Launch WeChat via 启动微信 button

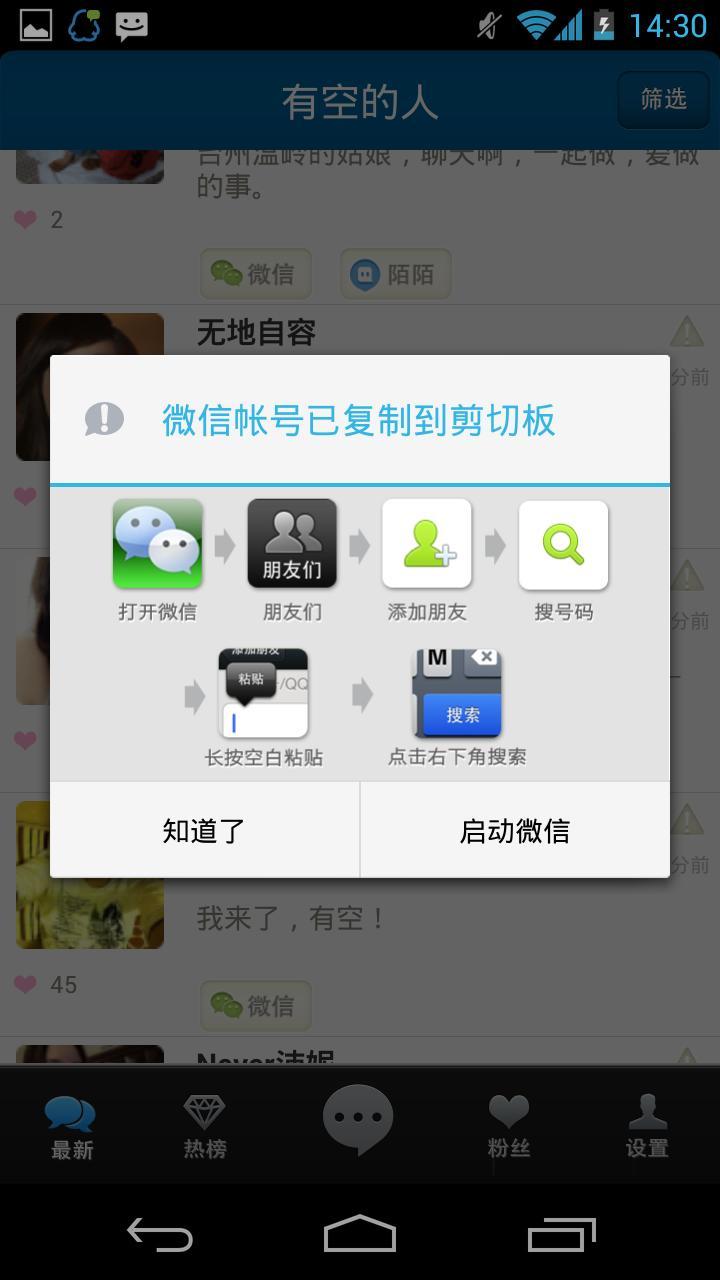pos(514,830)
